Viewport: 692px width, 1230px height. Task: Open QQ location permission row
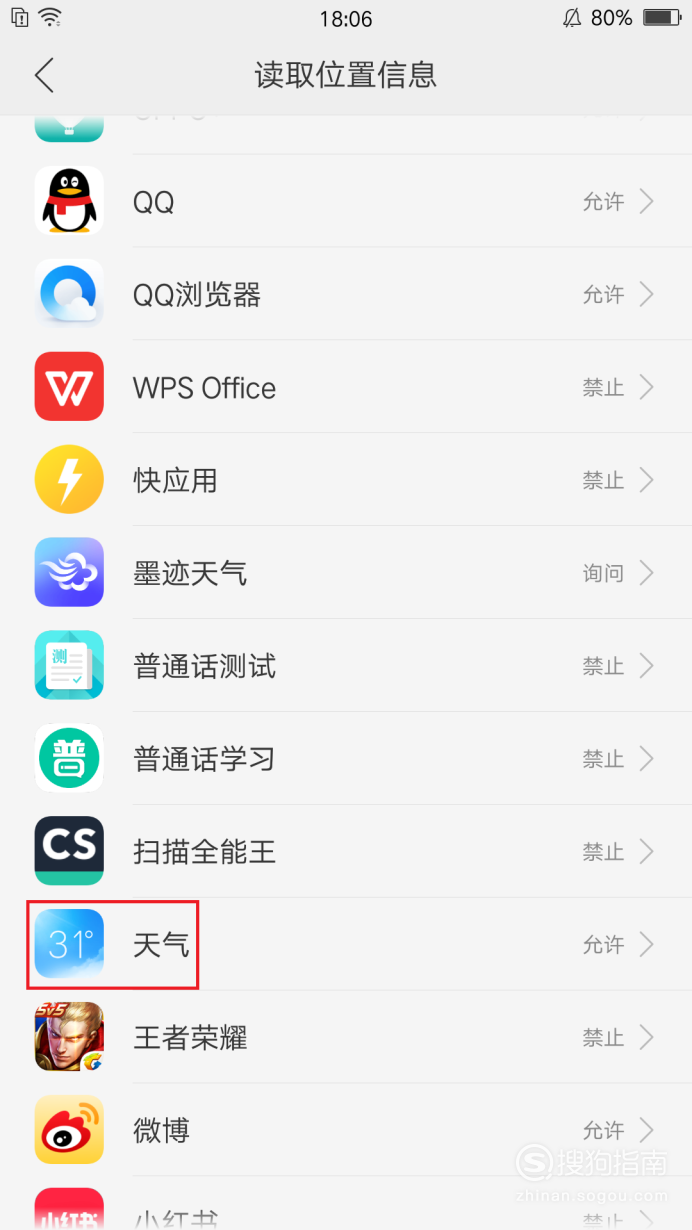(346, 201)
